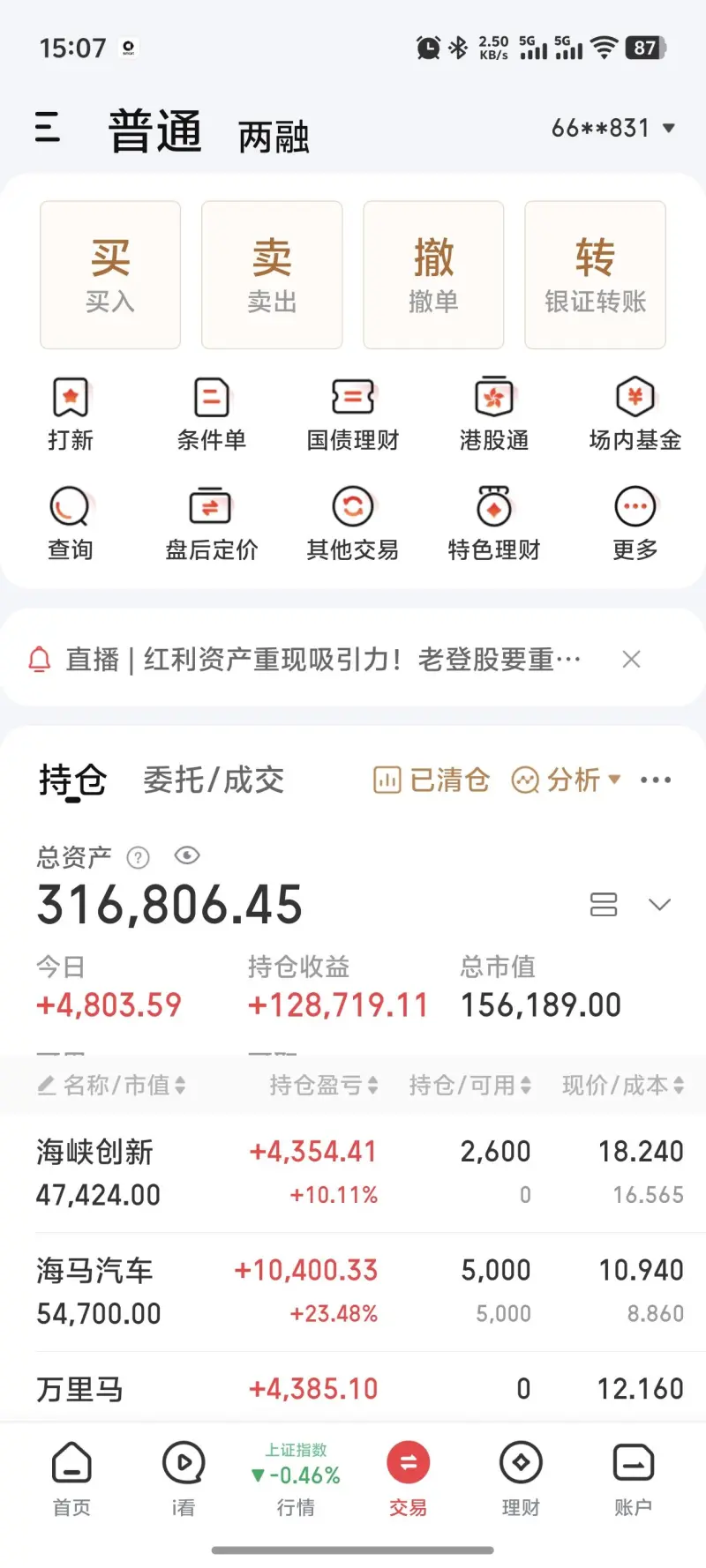Tap 更多 to see more functions
This screenshot has height=1568, width=706.
point(635,524)
